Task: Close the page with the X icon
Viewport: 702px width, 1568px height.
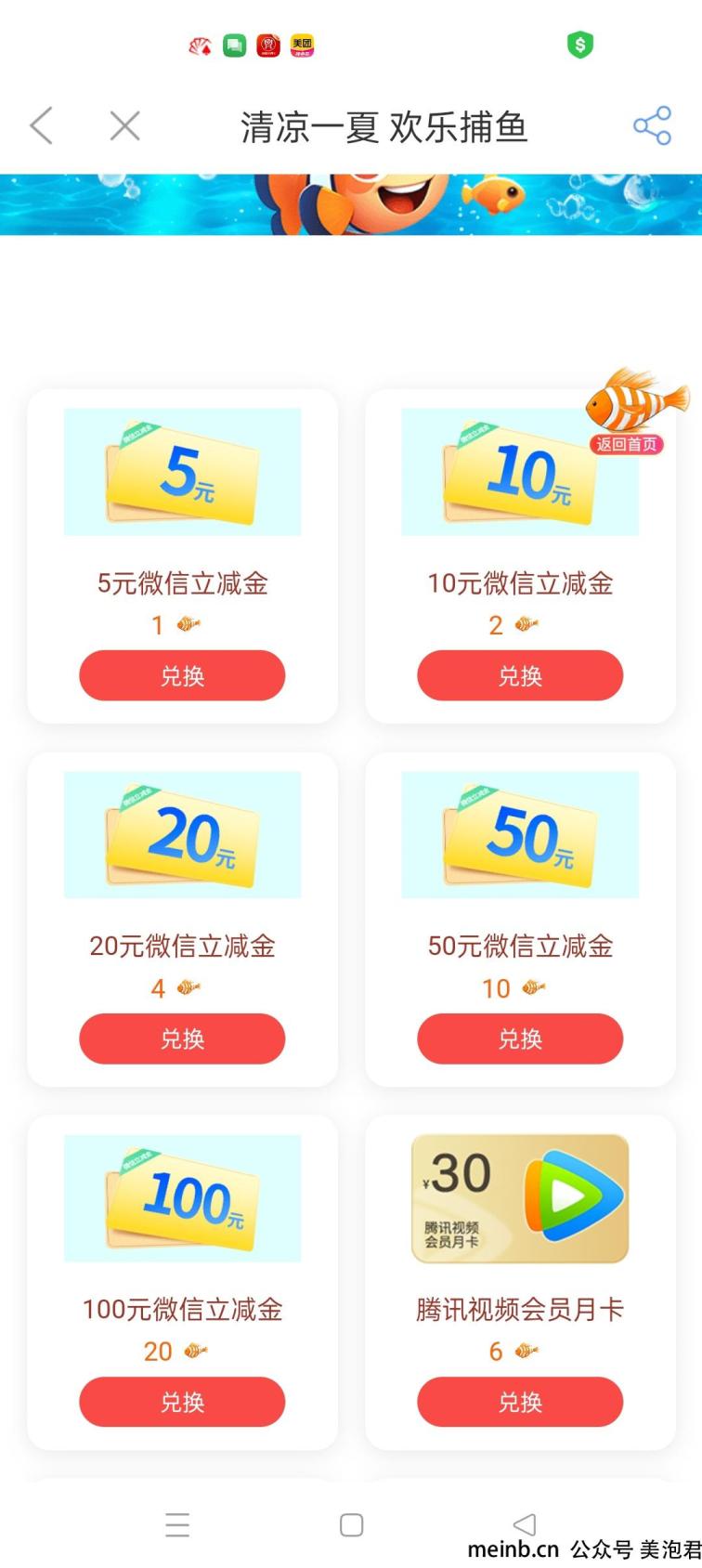Action: click(124, 125)
